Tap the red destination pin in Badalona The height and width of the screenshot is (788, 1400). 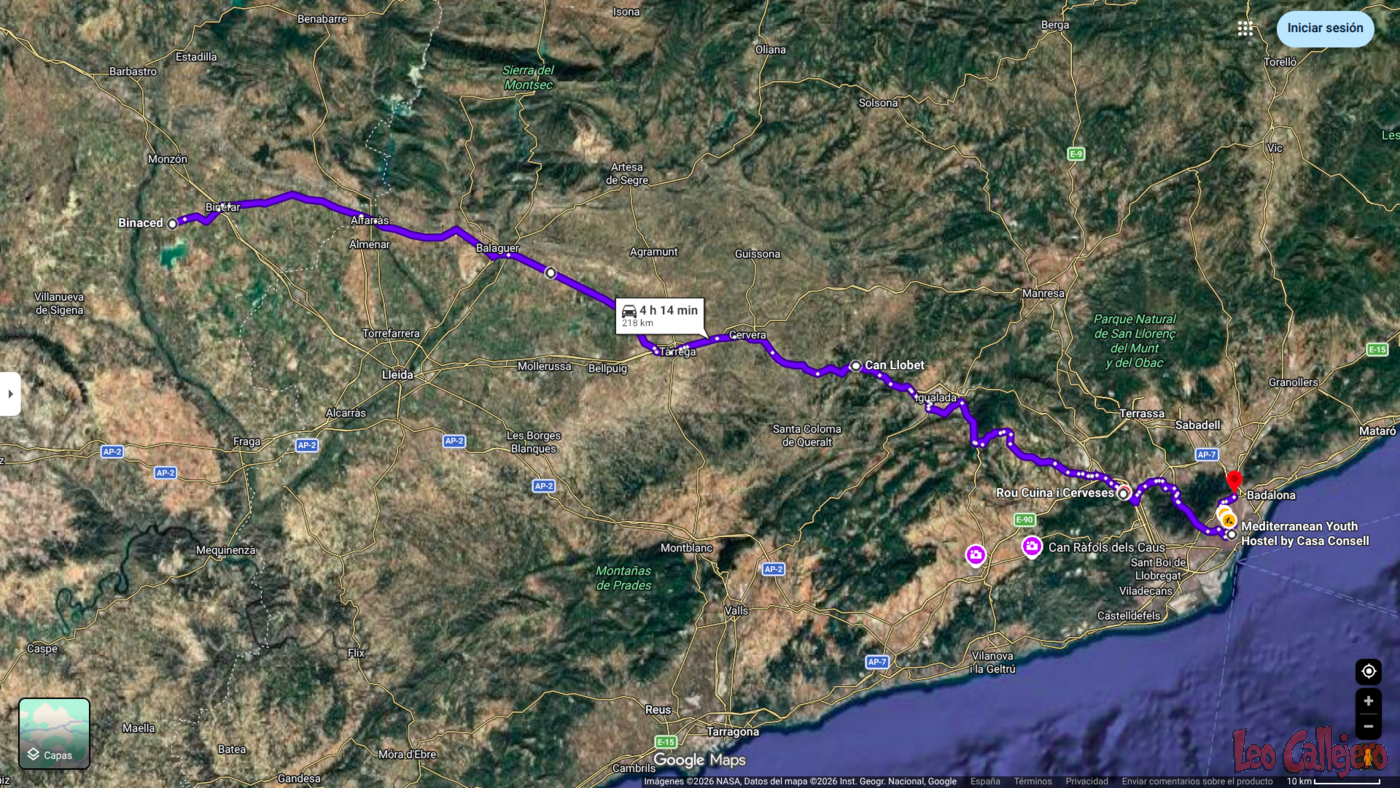(x=1234, y=481)
